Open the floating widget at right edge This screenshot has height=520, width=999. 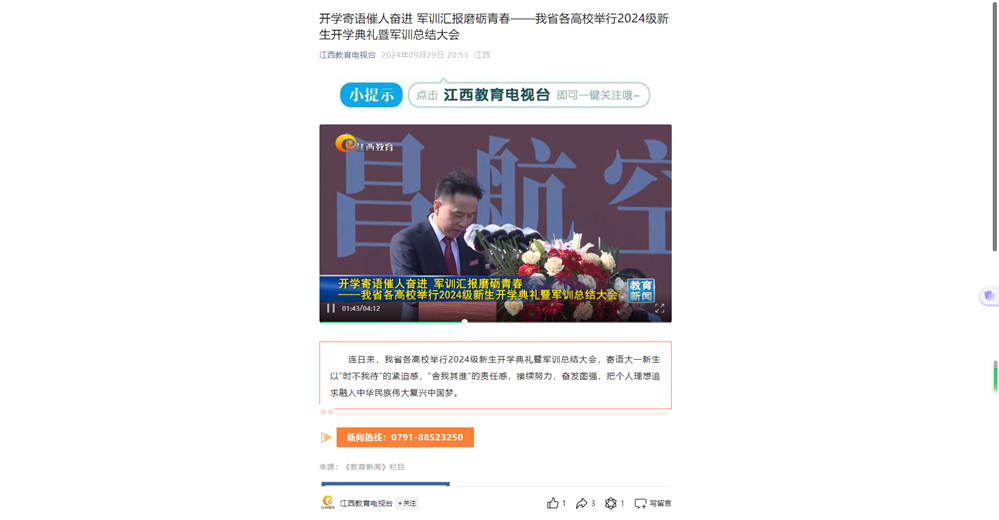989,296
